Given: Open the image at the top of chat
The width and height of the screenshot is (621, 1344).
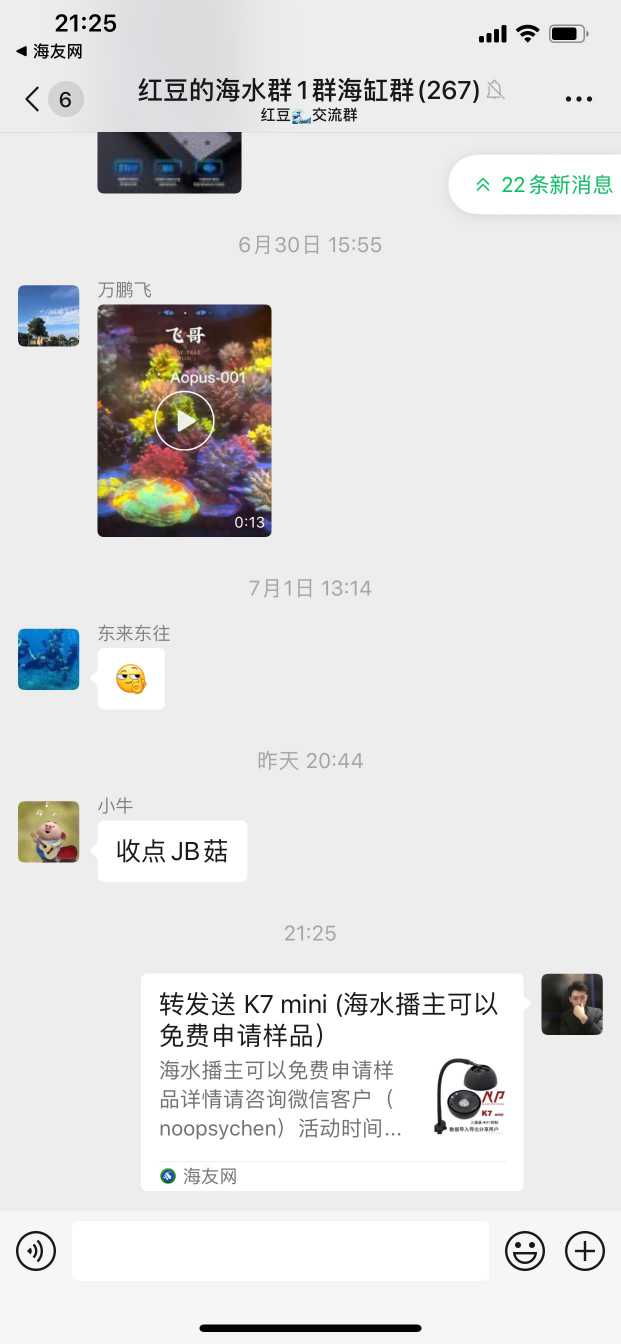Looking at the screenshot, I should click(169, 163).
